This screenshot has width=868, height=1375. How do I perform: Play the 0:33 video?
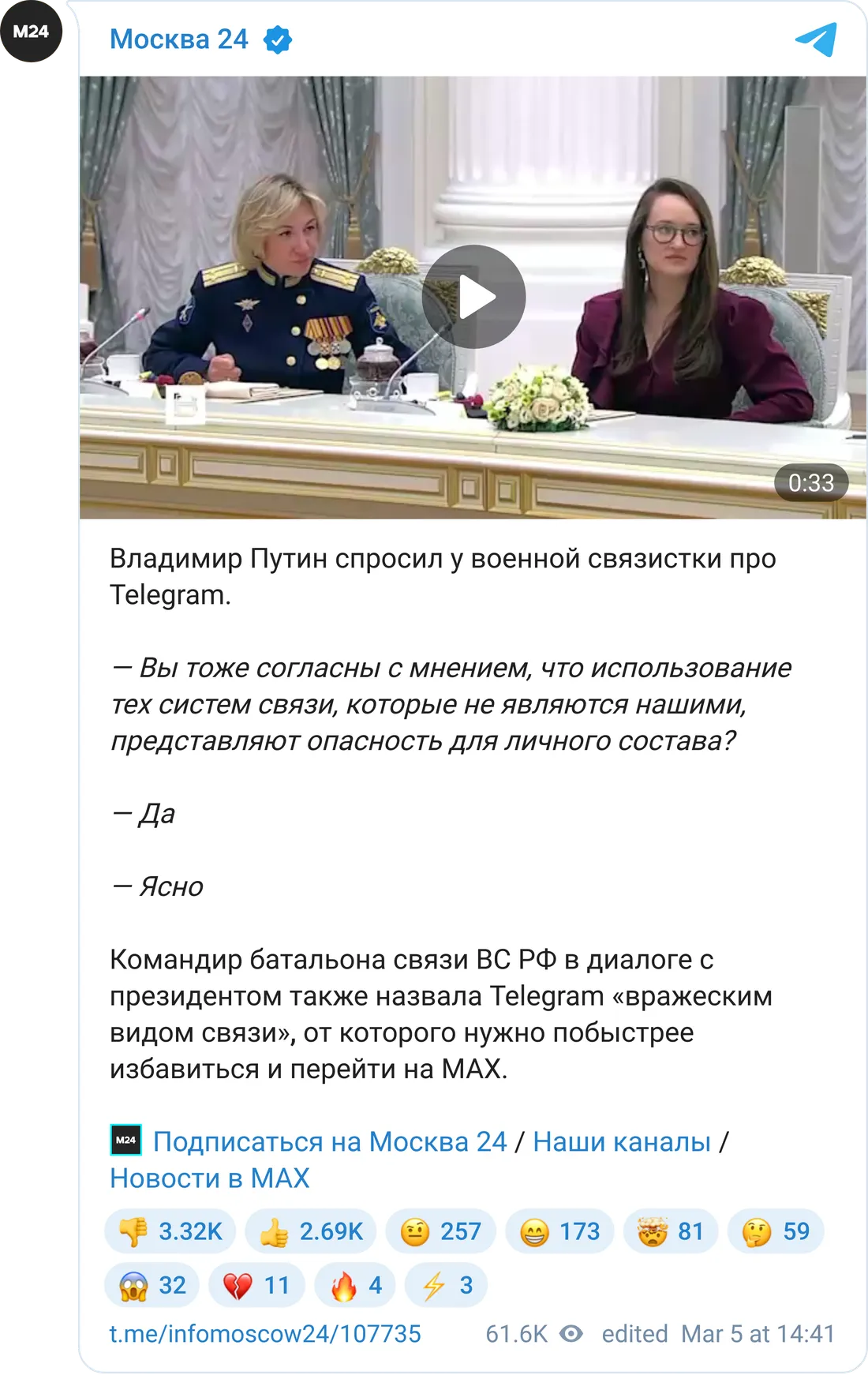tap(473, 297)
